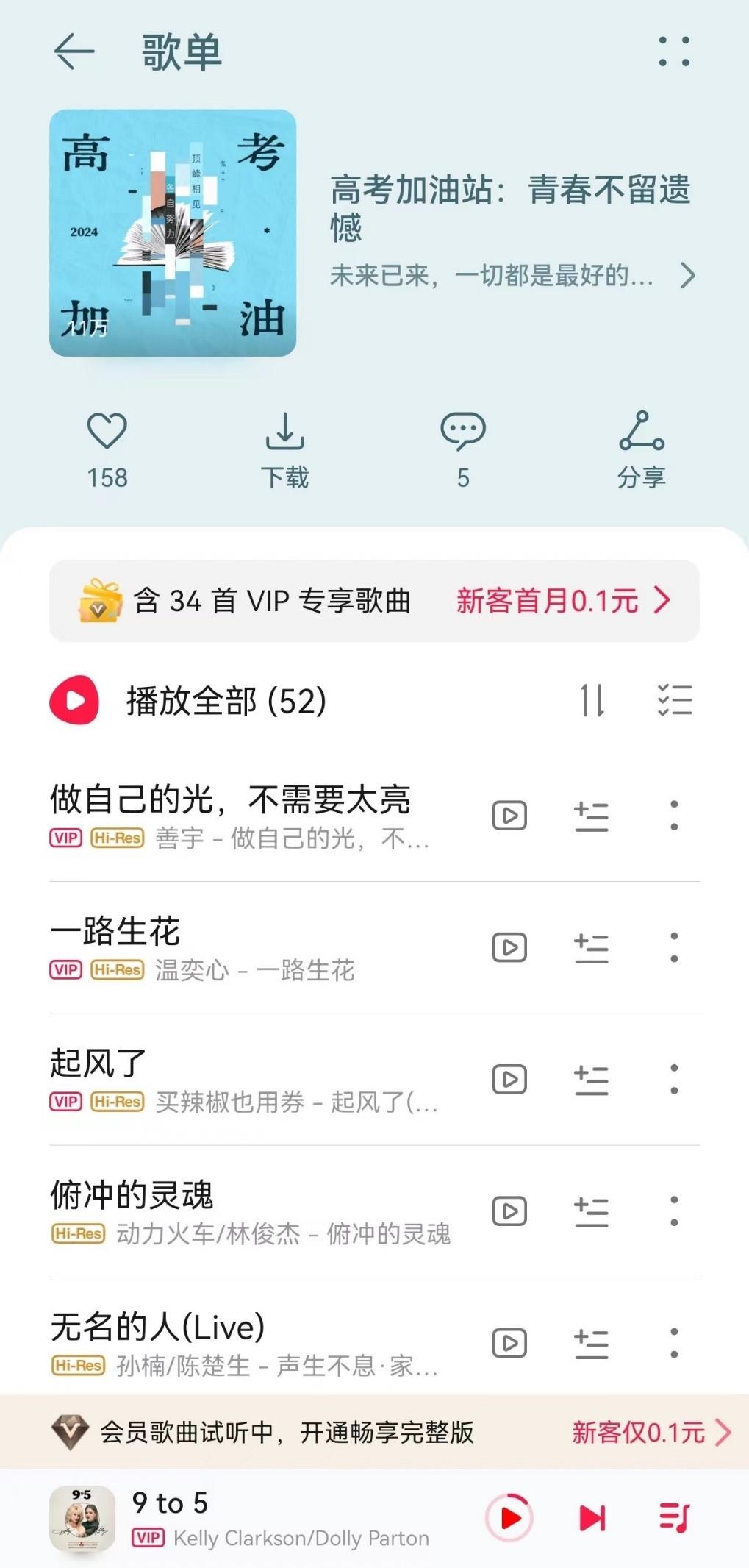Like this playlist with the heart icon
749x1568 pixels.
coord(107,431)
